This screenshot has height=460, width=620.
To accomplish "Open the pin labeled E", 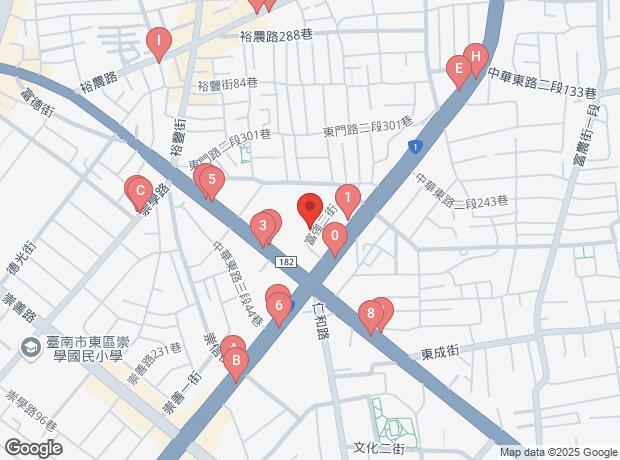I will tap(459, 69).
